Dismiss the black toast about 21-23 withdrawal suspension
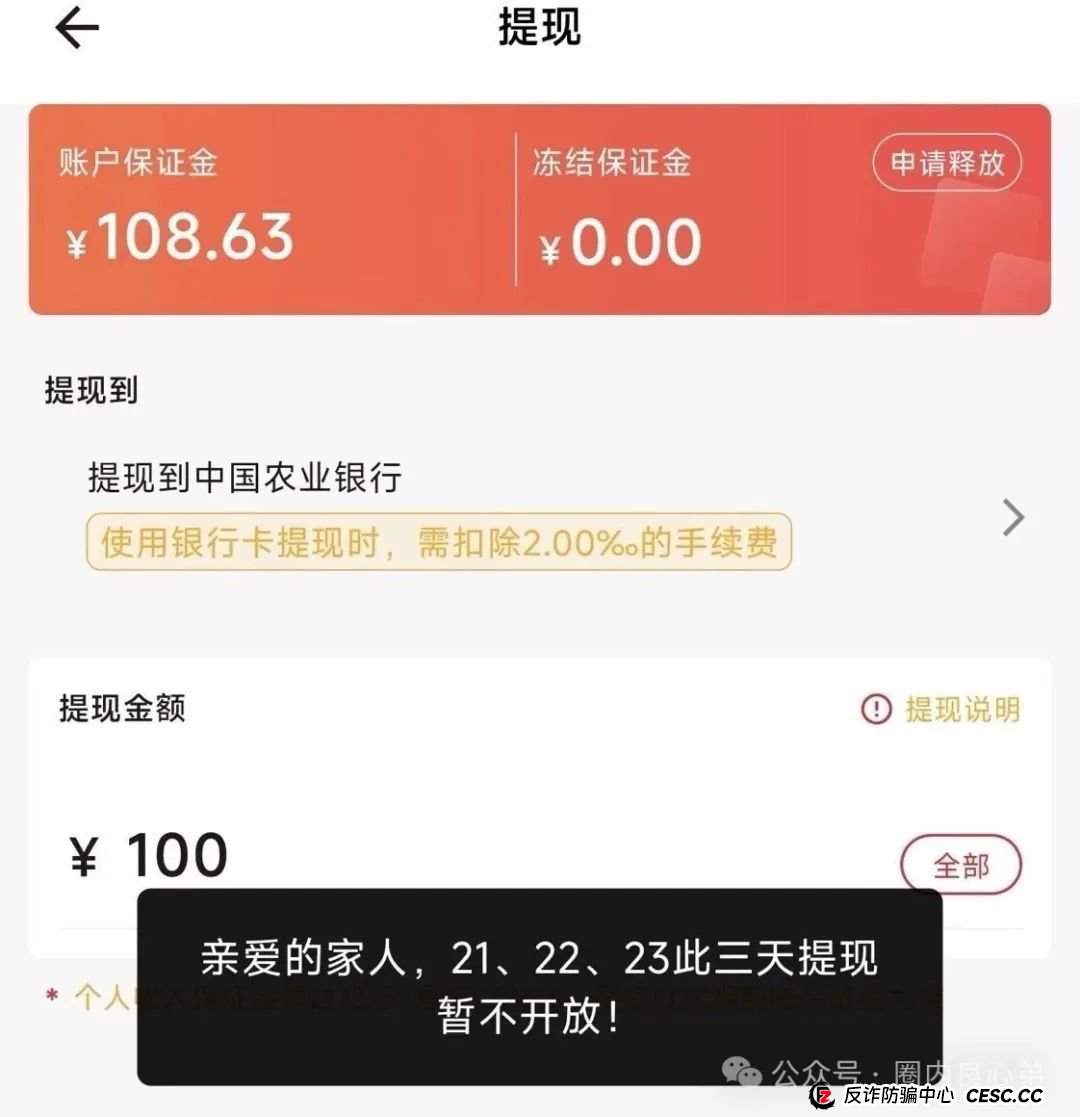The height and width of the screenshot is (1117, 1080). click(538, 985)
